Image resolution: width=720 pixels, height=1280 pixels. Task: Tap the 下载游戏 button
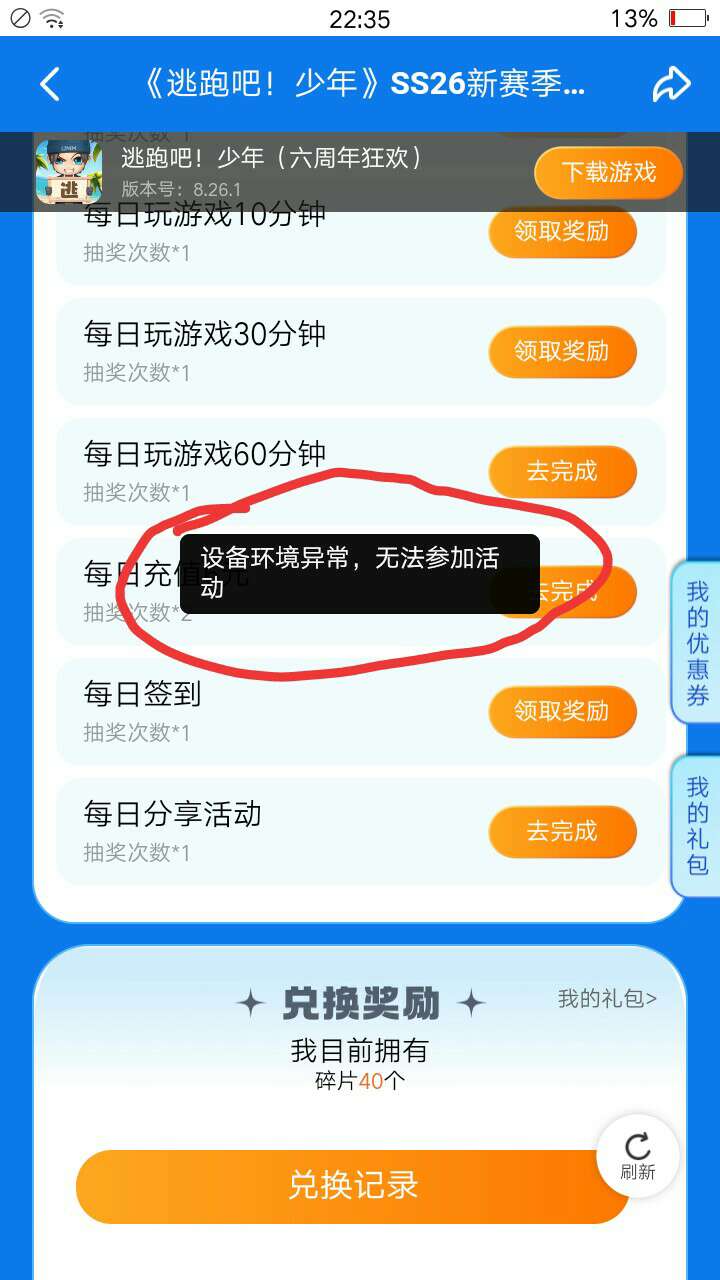pos(608,172)
